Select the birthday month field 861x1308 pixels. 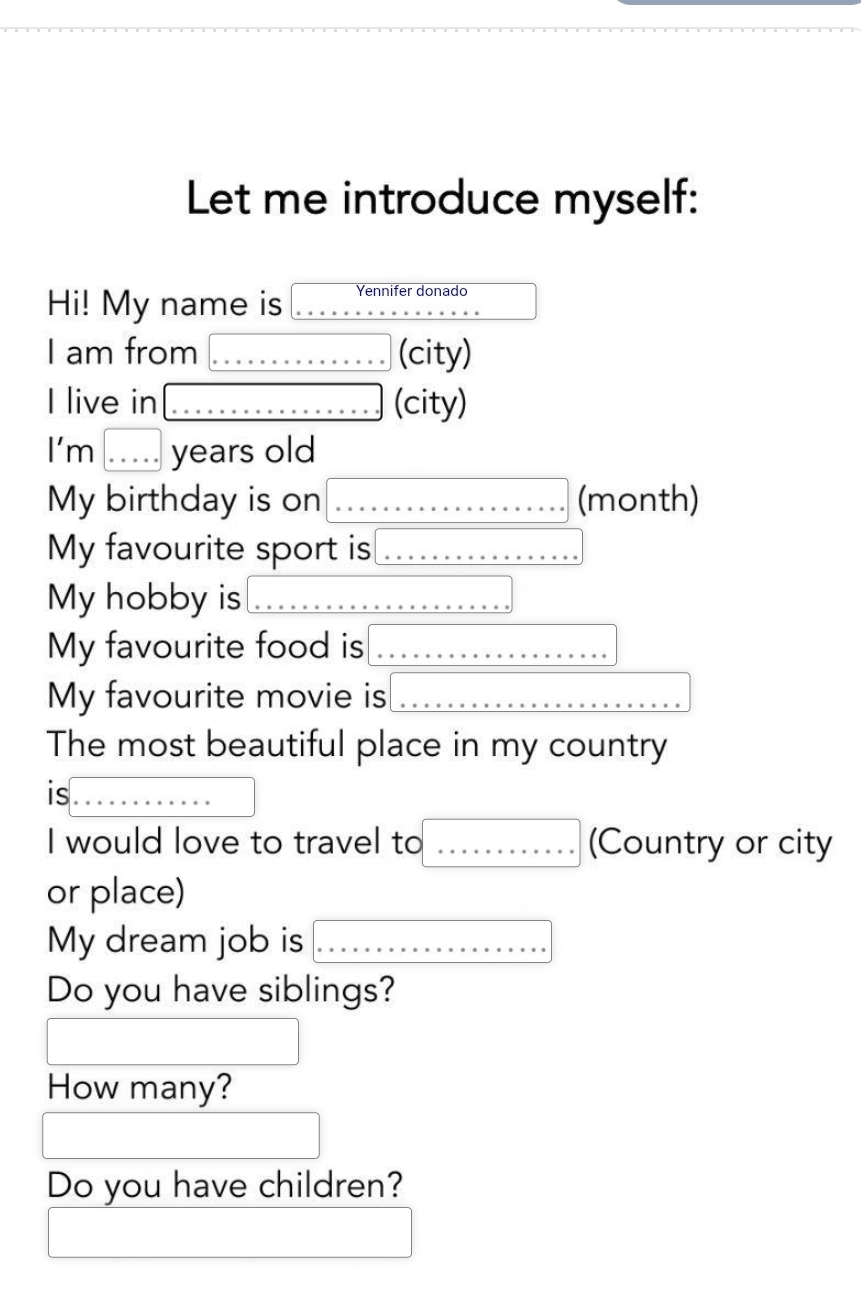coord(448,500)
